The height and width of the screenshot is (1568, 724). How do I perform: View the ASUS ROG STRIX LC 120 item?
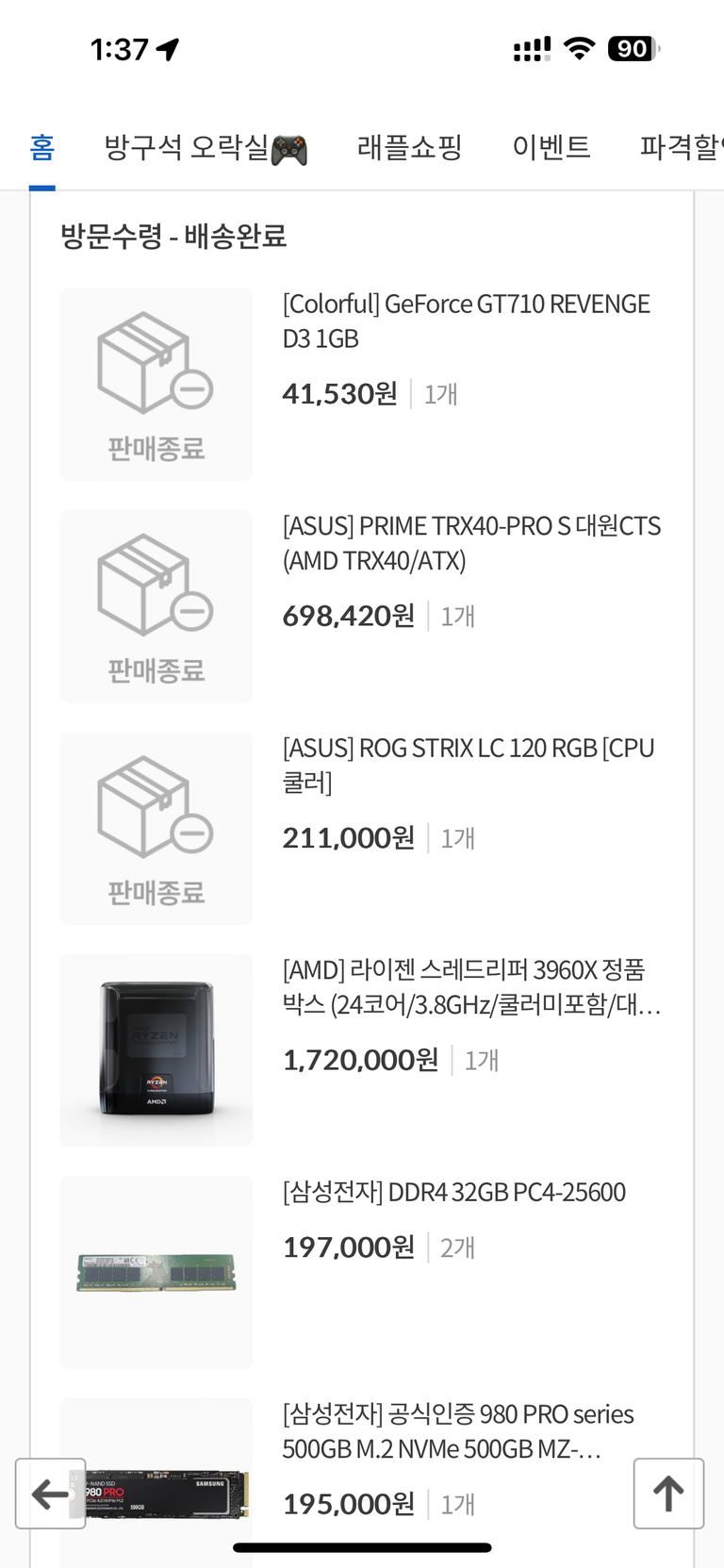[468, 765]
